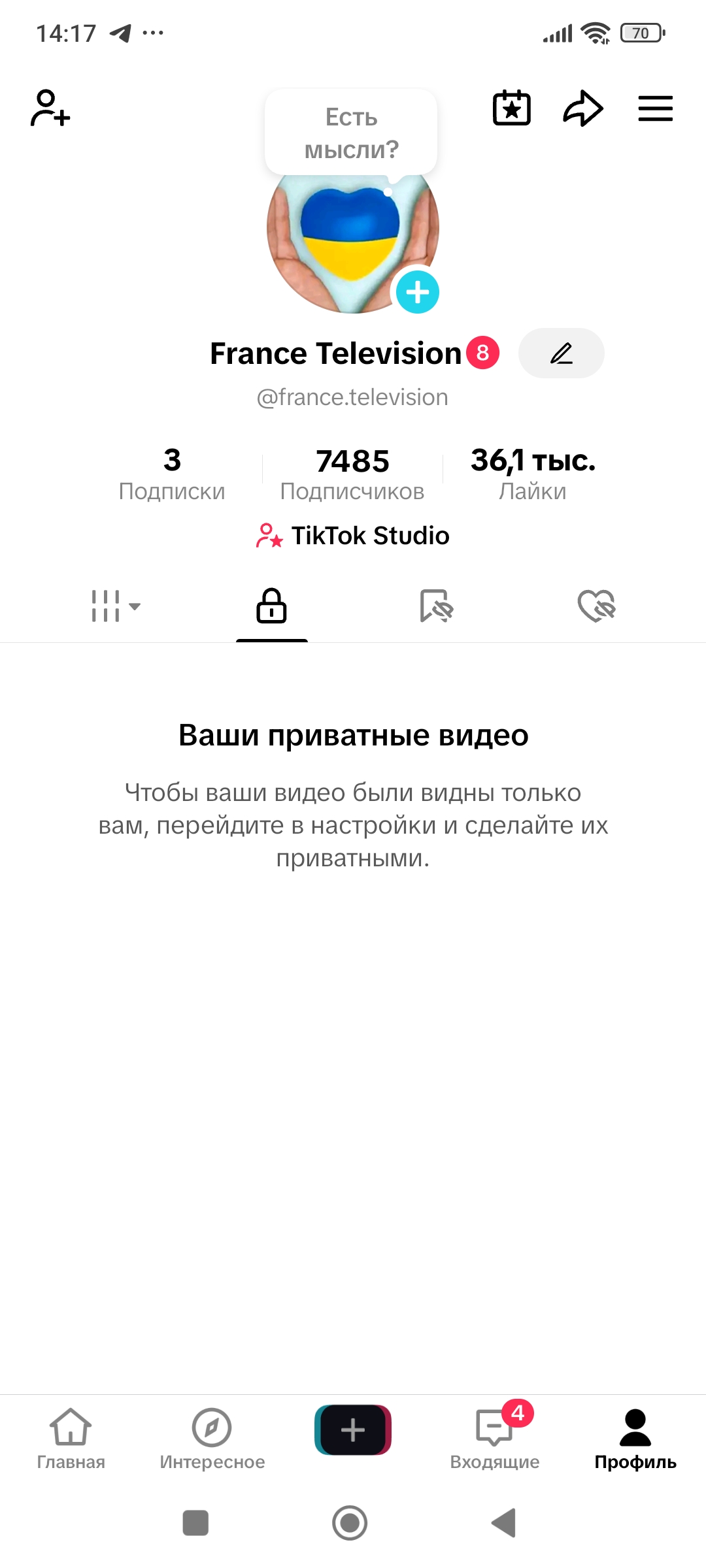Open the add friends icon
Image resolution: width=706 pixels, height=1568 pixels.
(50, 108)
